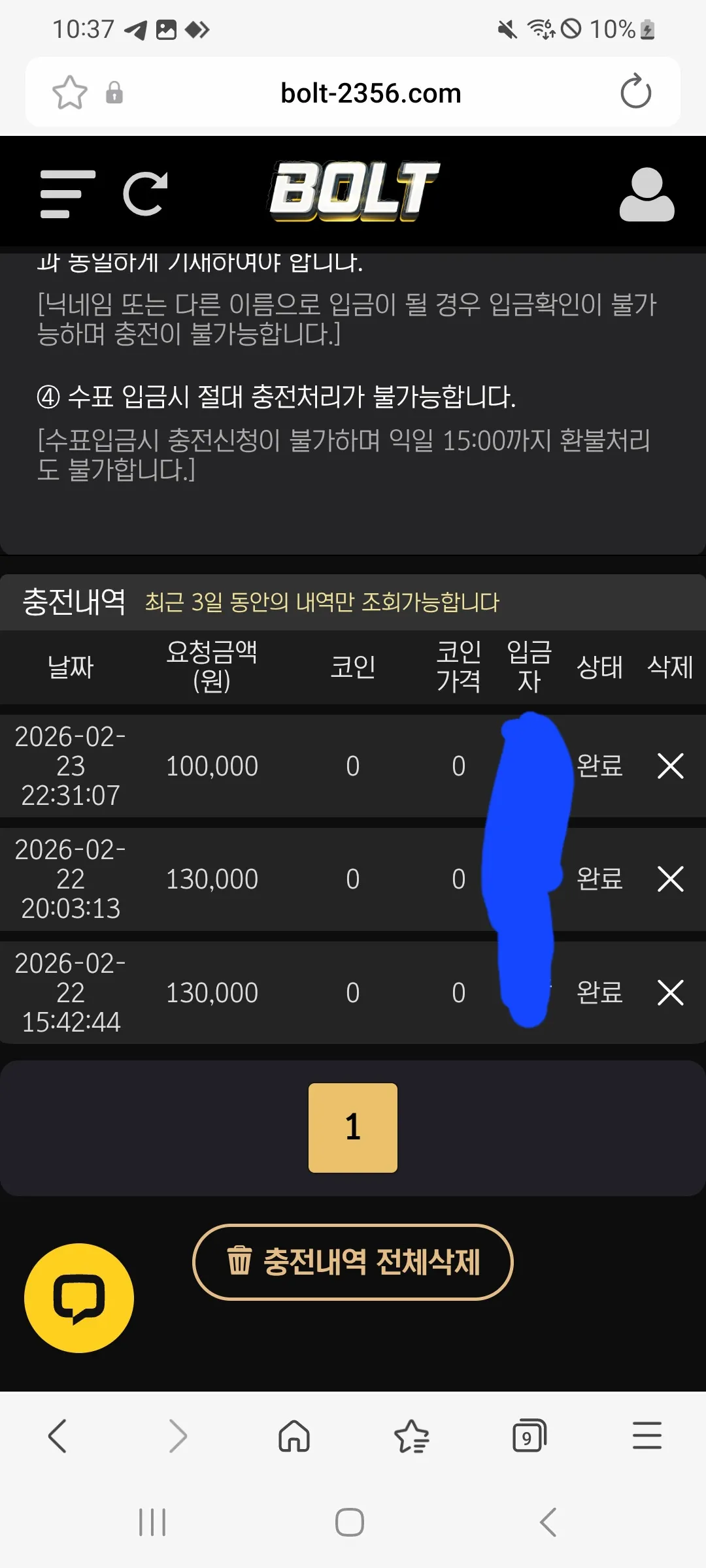Open the site's hamburger menu

pyautogui.click(x=67, y=194)
